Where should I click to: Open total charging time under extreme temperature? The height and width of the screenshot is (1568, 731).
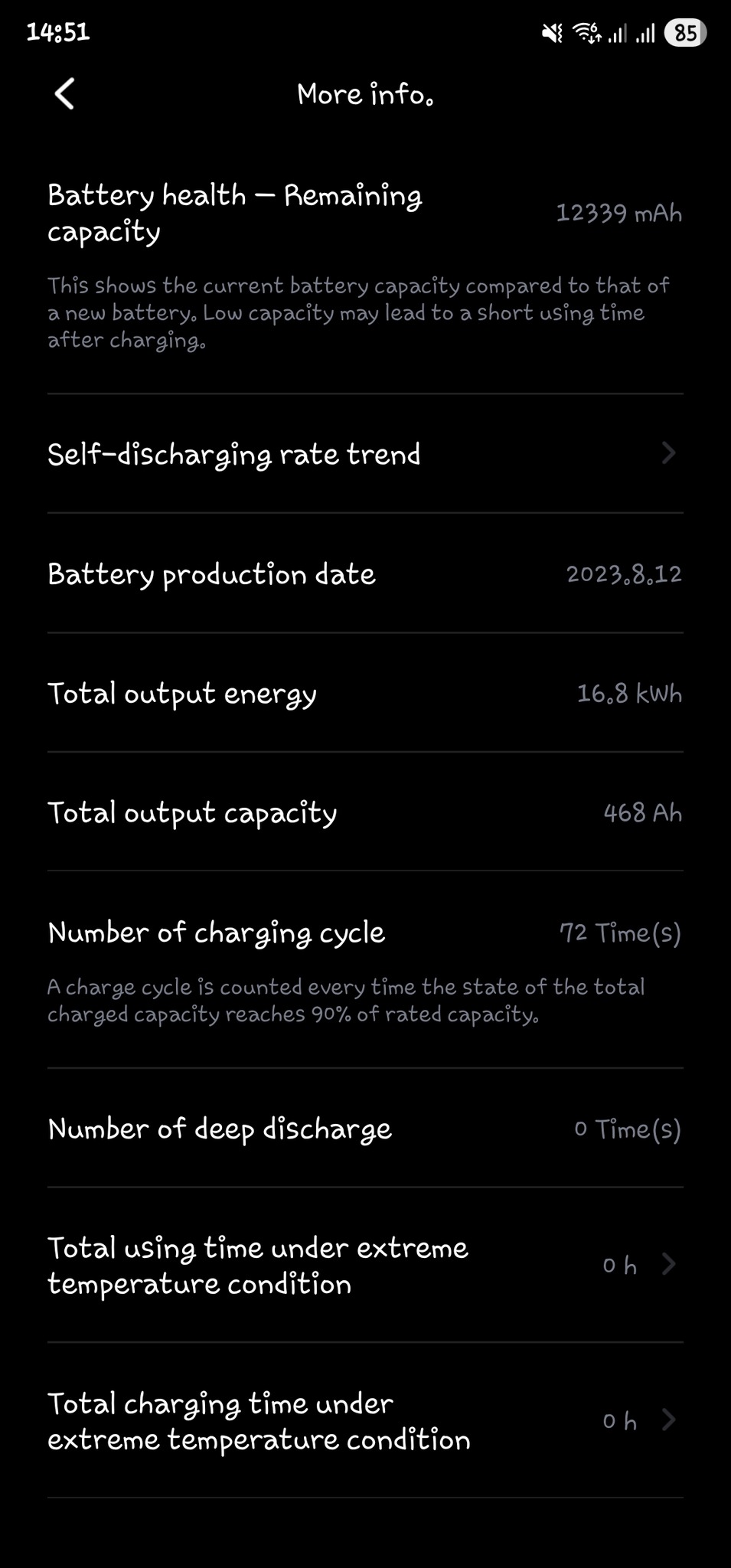point(364,1421)
